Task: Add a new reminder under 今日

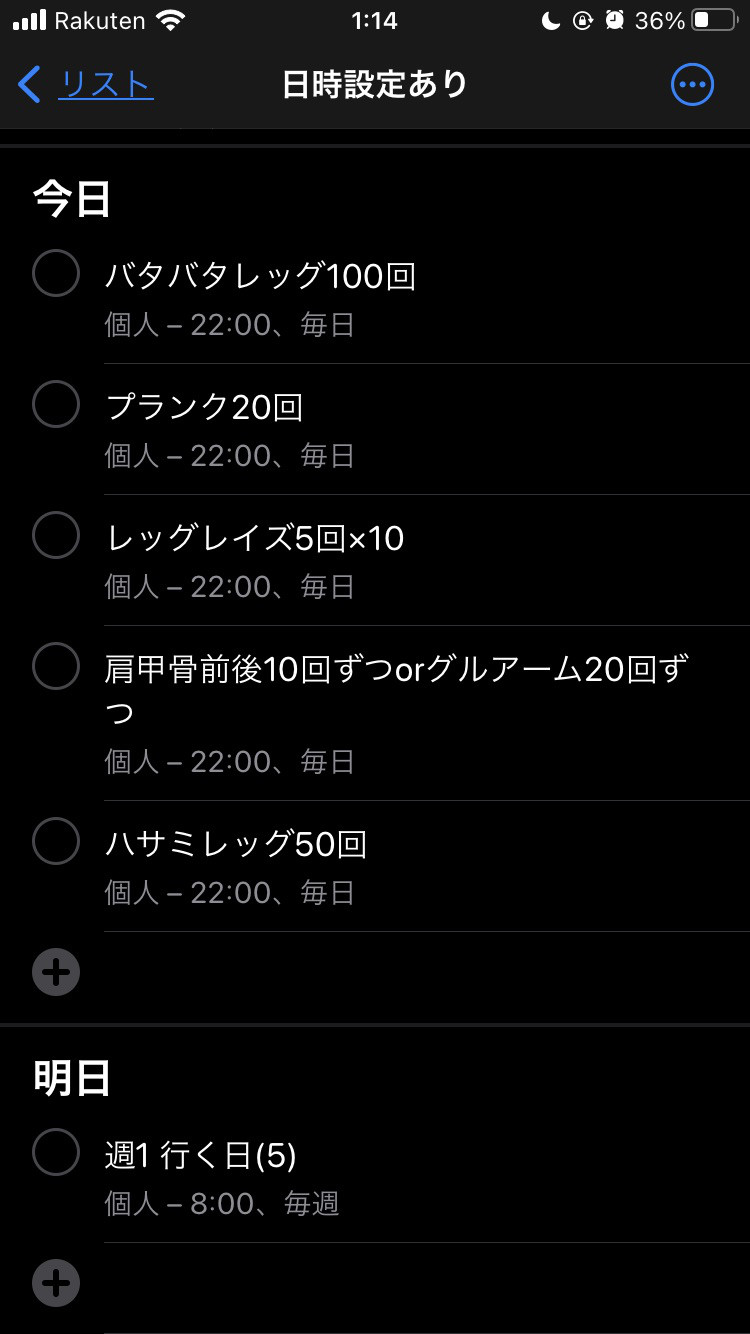Action: click(x=56, y=972)
